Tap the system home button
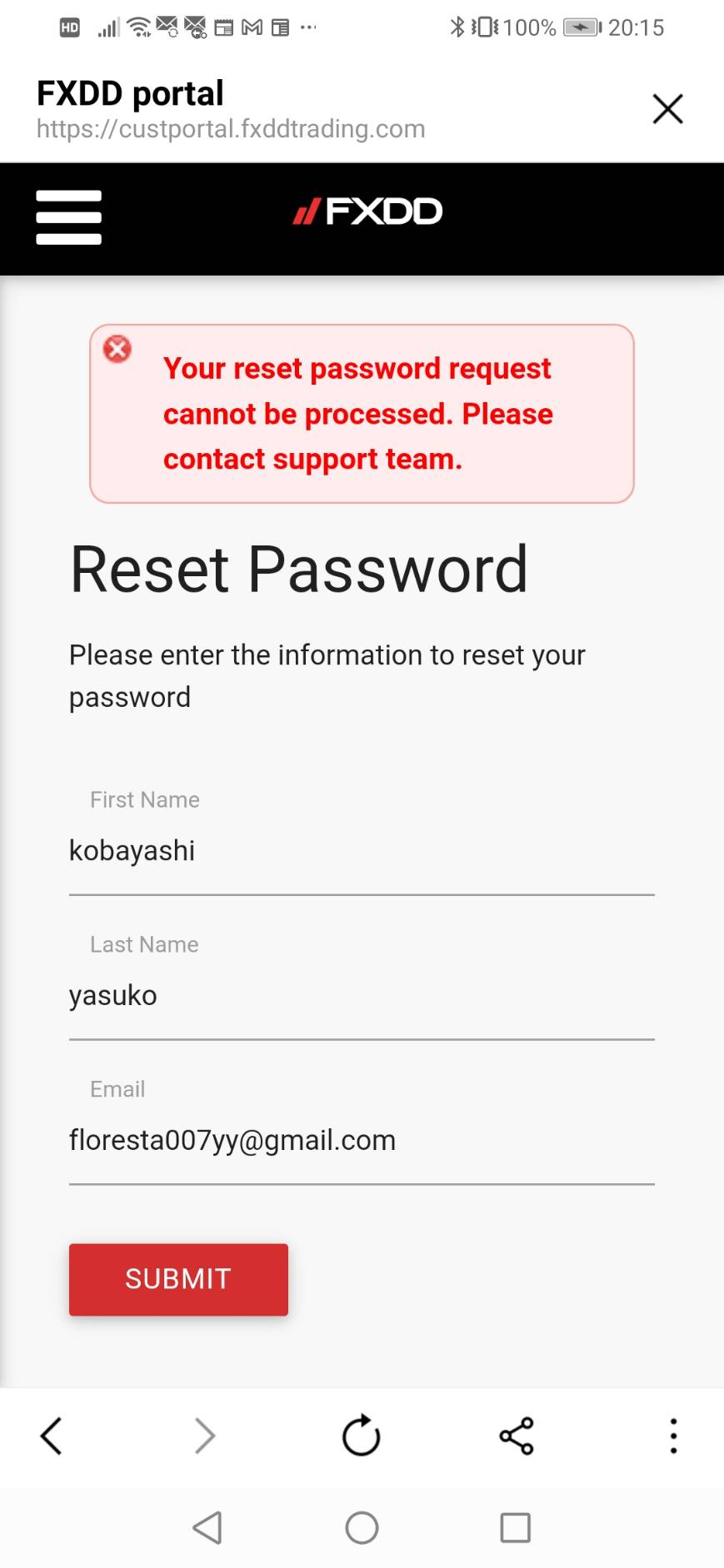Screen dimensions: 724x1568 [x=362, y=1528]
